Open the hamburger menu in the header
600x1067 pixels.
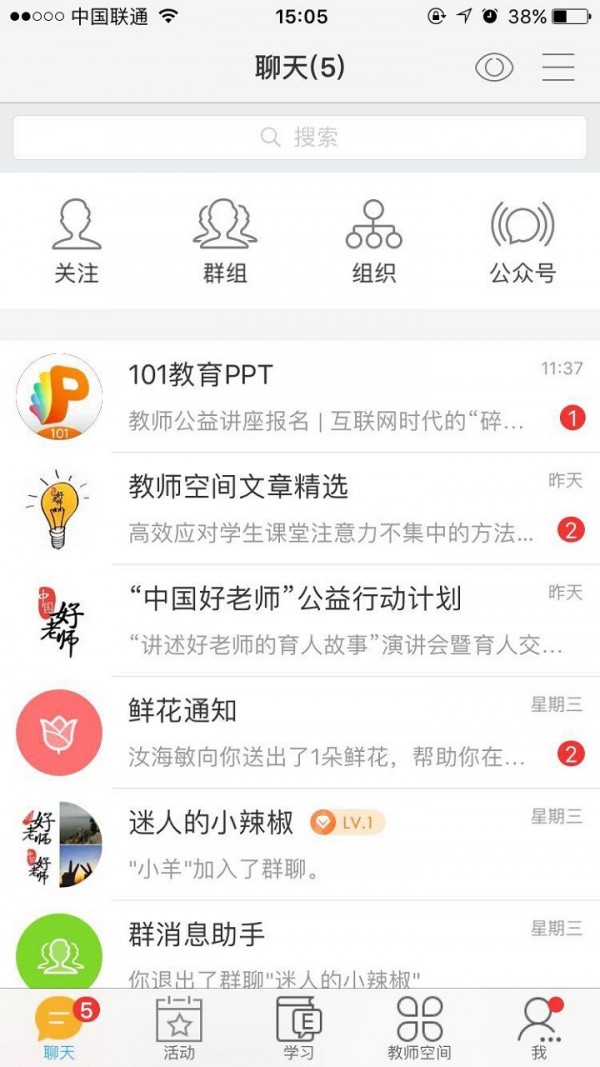coord(558,68)
